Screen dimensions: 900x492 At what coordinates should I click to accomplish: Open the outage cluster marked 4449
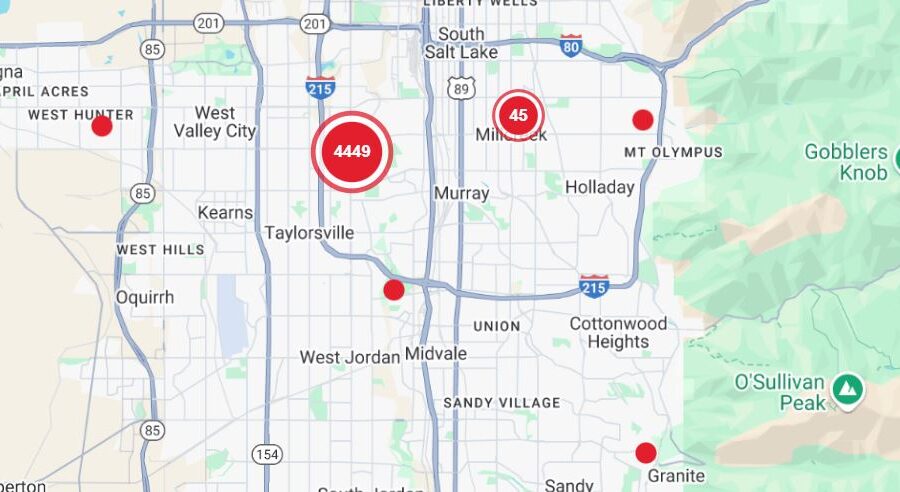352,152
